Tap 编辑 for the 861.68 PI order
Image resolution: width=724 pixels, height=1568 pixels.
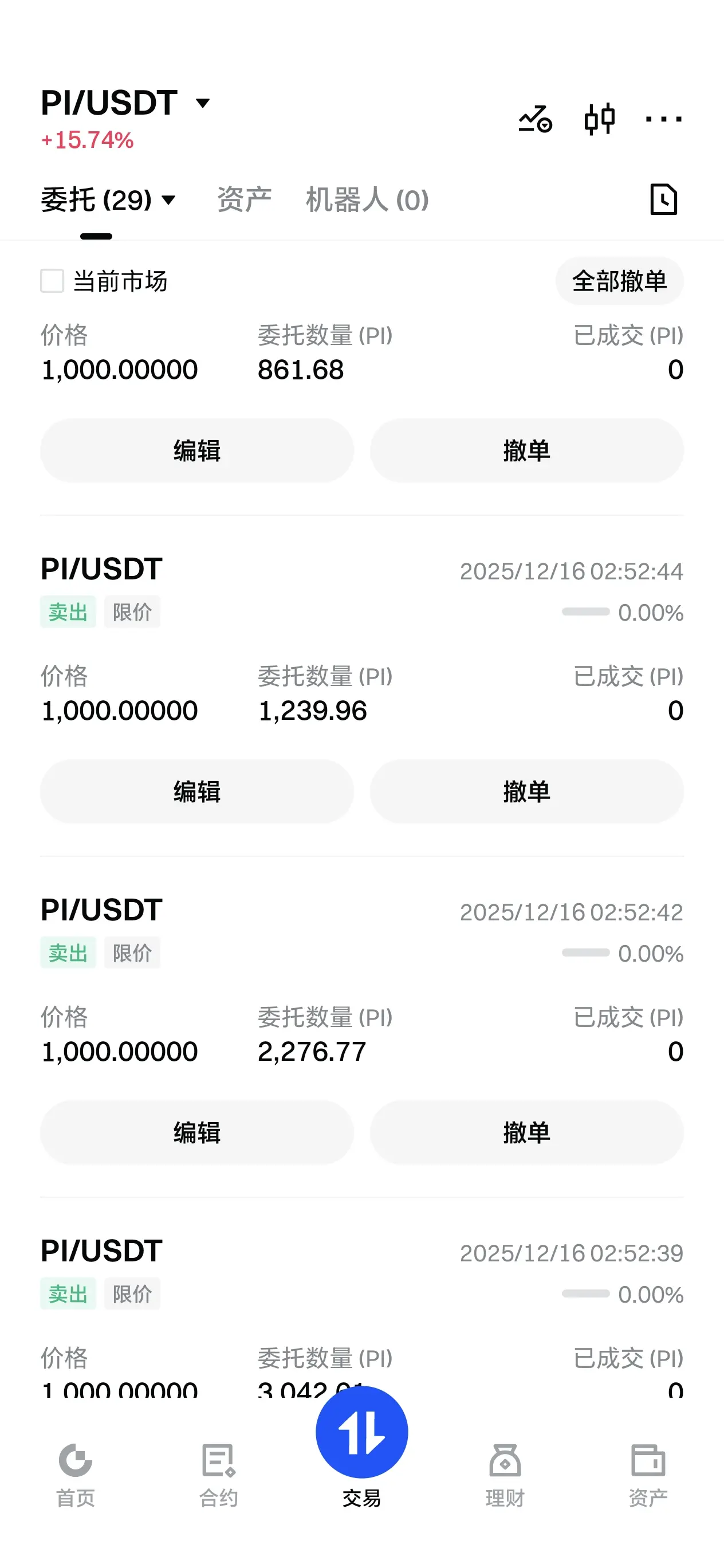click(x=196, y=450)
